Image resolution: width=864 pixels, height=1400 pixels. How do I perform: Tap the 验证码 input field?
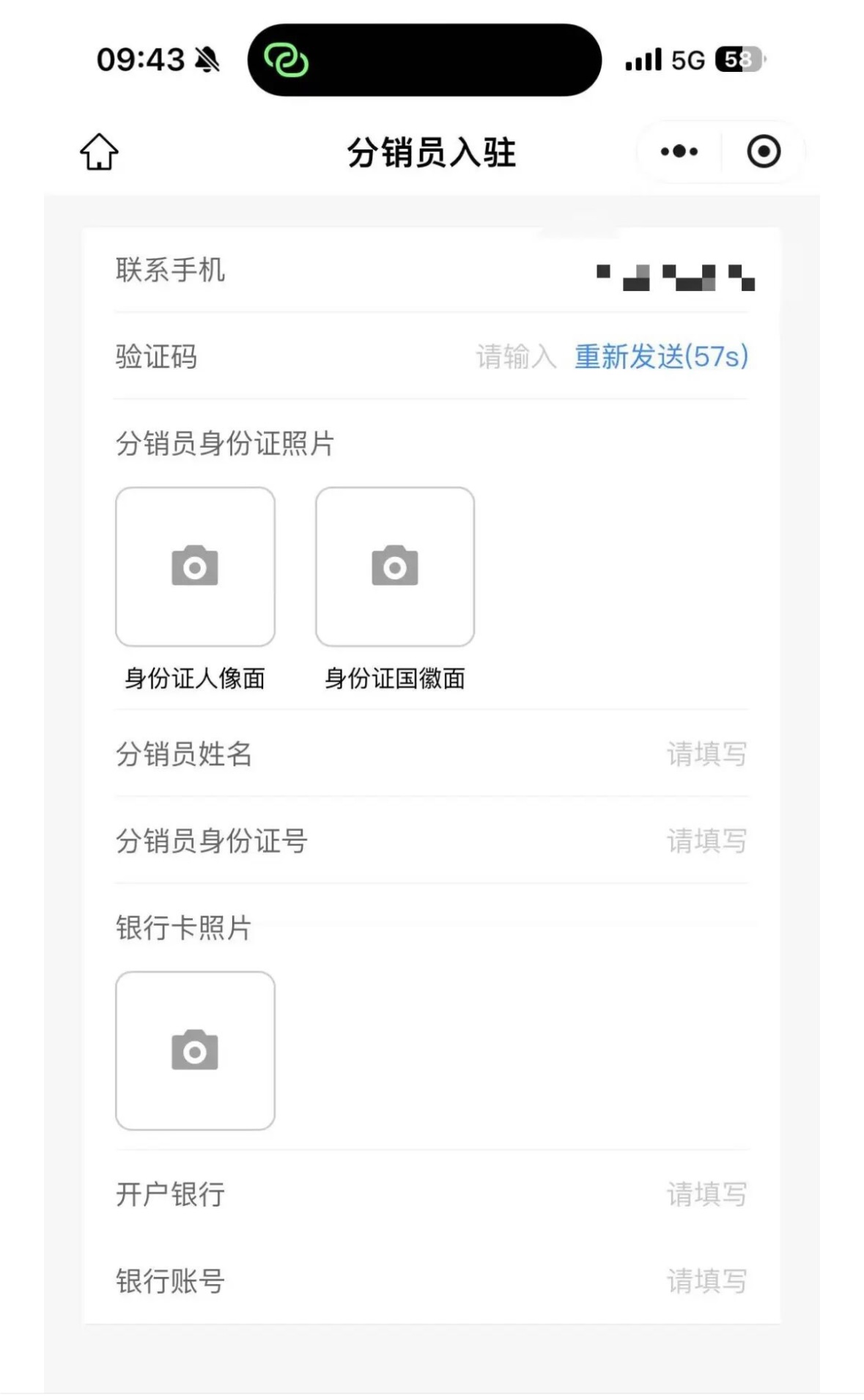click(516, 357)
